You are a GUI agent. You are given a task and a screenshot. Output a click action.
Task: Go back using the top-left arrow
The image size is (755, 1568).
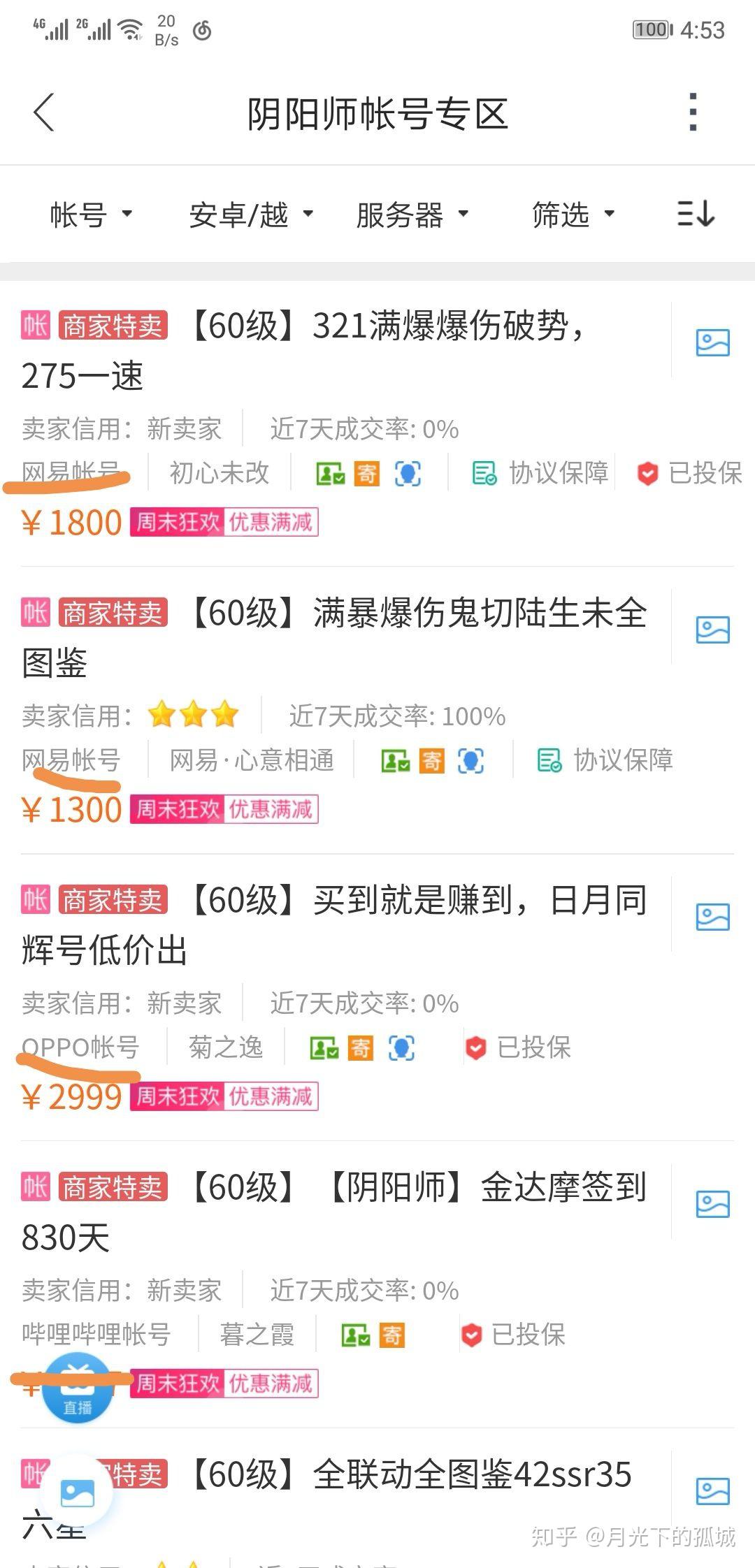tap(43, 112)
